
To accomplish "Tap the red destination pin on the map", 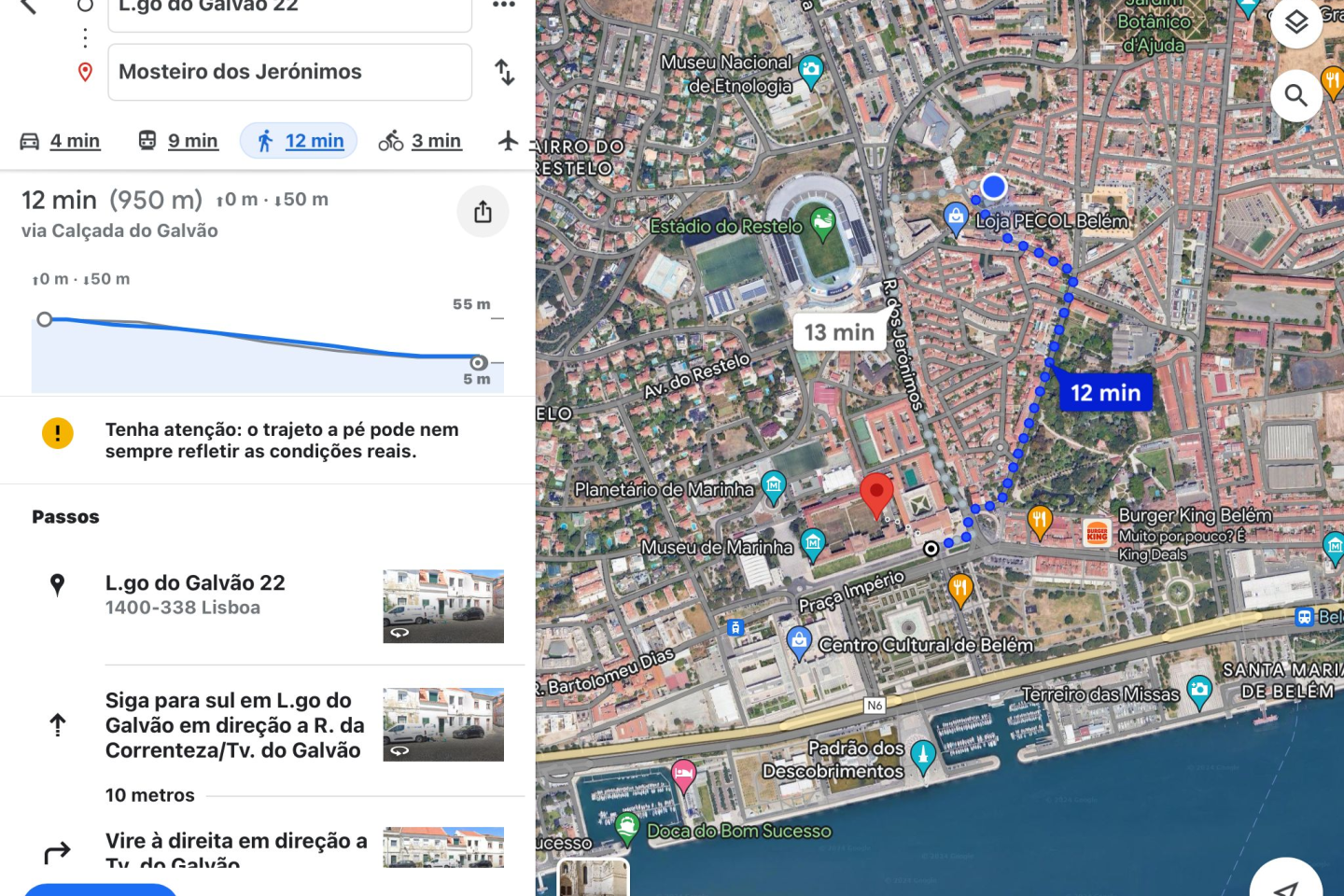I will click(875, 493).
